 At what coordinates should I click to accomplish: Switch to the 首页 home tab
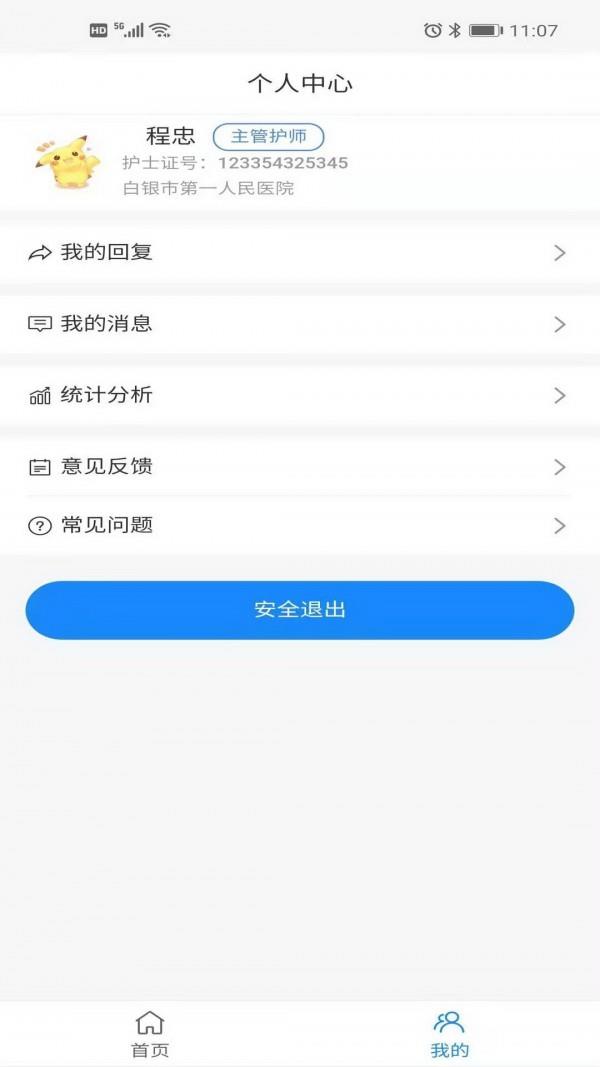150,1034
